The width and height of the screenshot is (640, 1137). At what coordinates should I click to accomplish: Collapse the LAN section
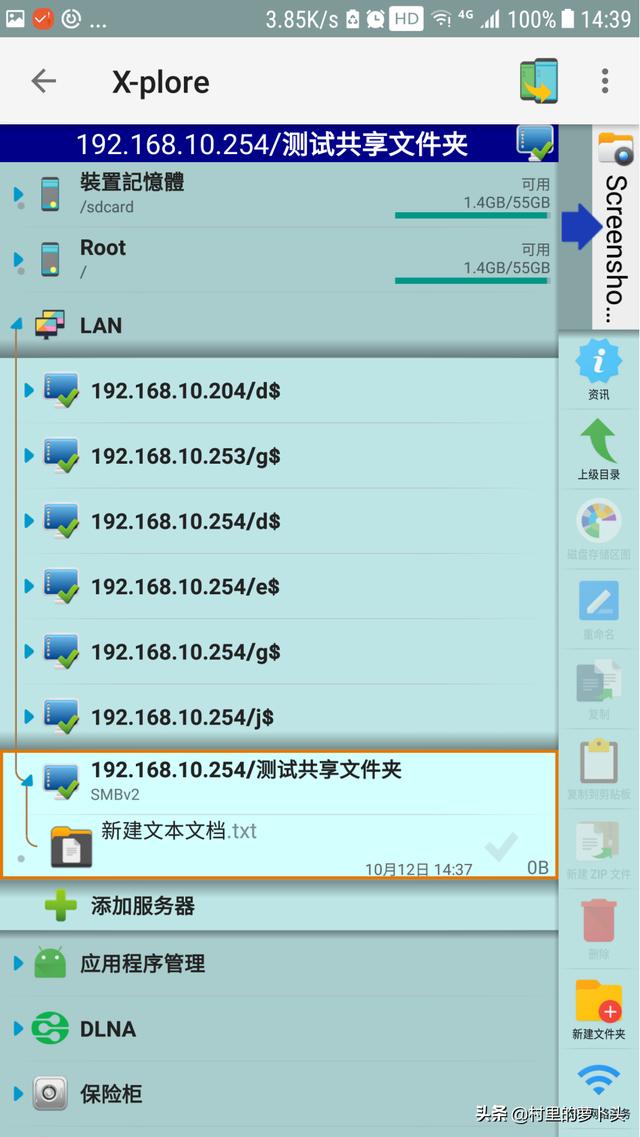[x=279, y=326]
